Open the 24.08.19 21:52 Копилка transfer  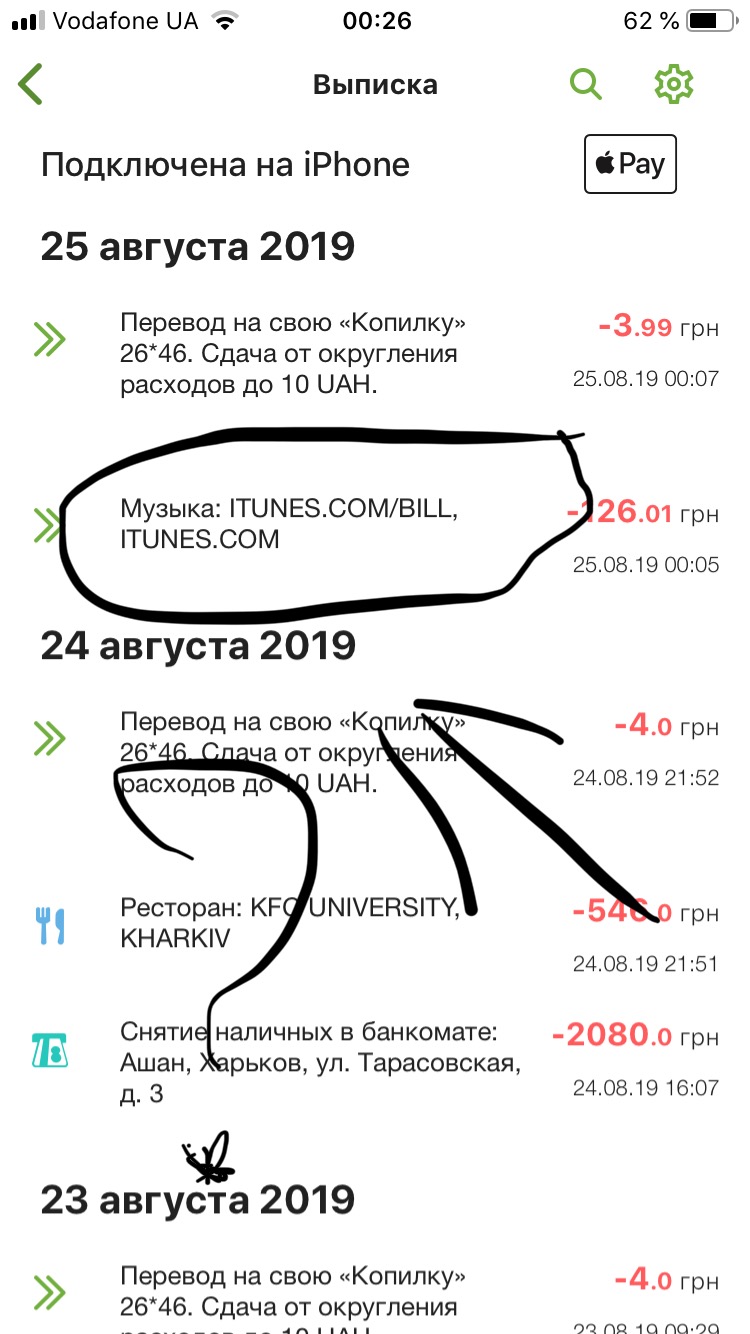(x=290, y=752)
